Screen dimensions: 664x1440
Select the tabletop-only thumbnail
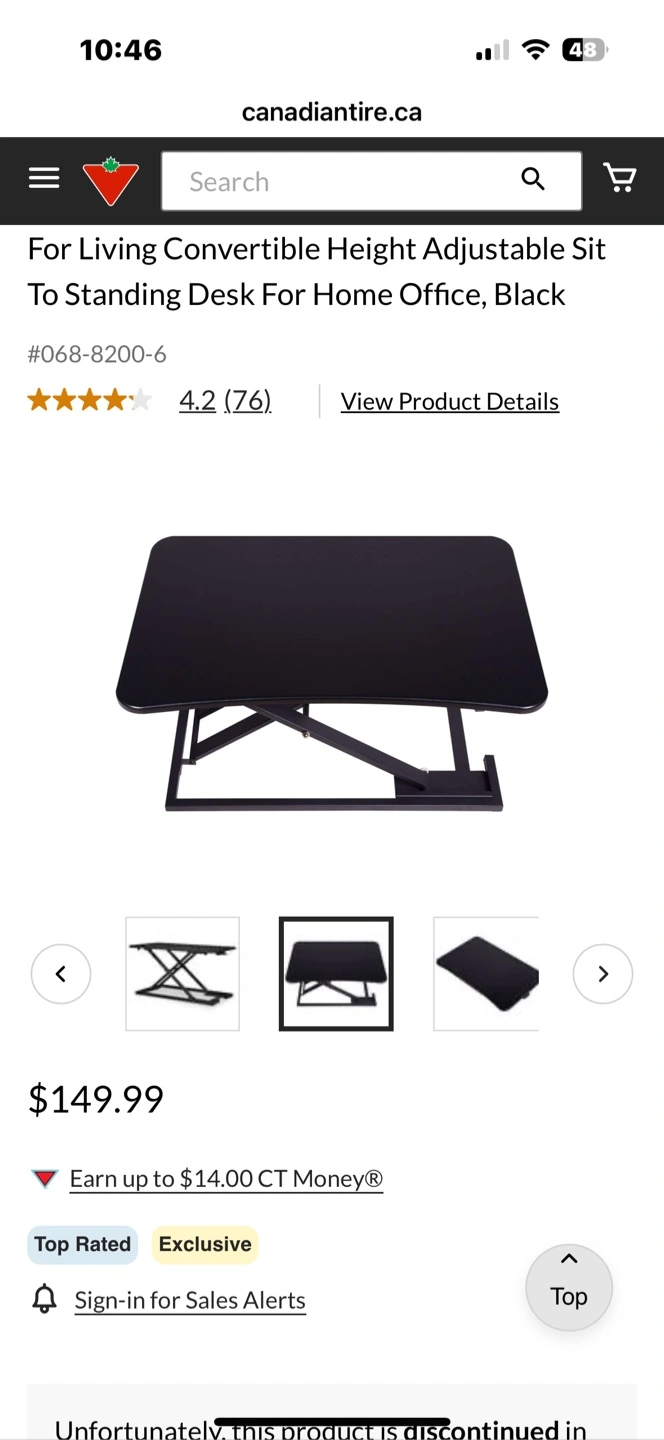click(x=486, y=974)
